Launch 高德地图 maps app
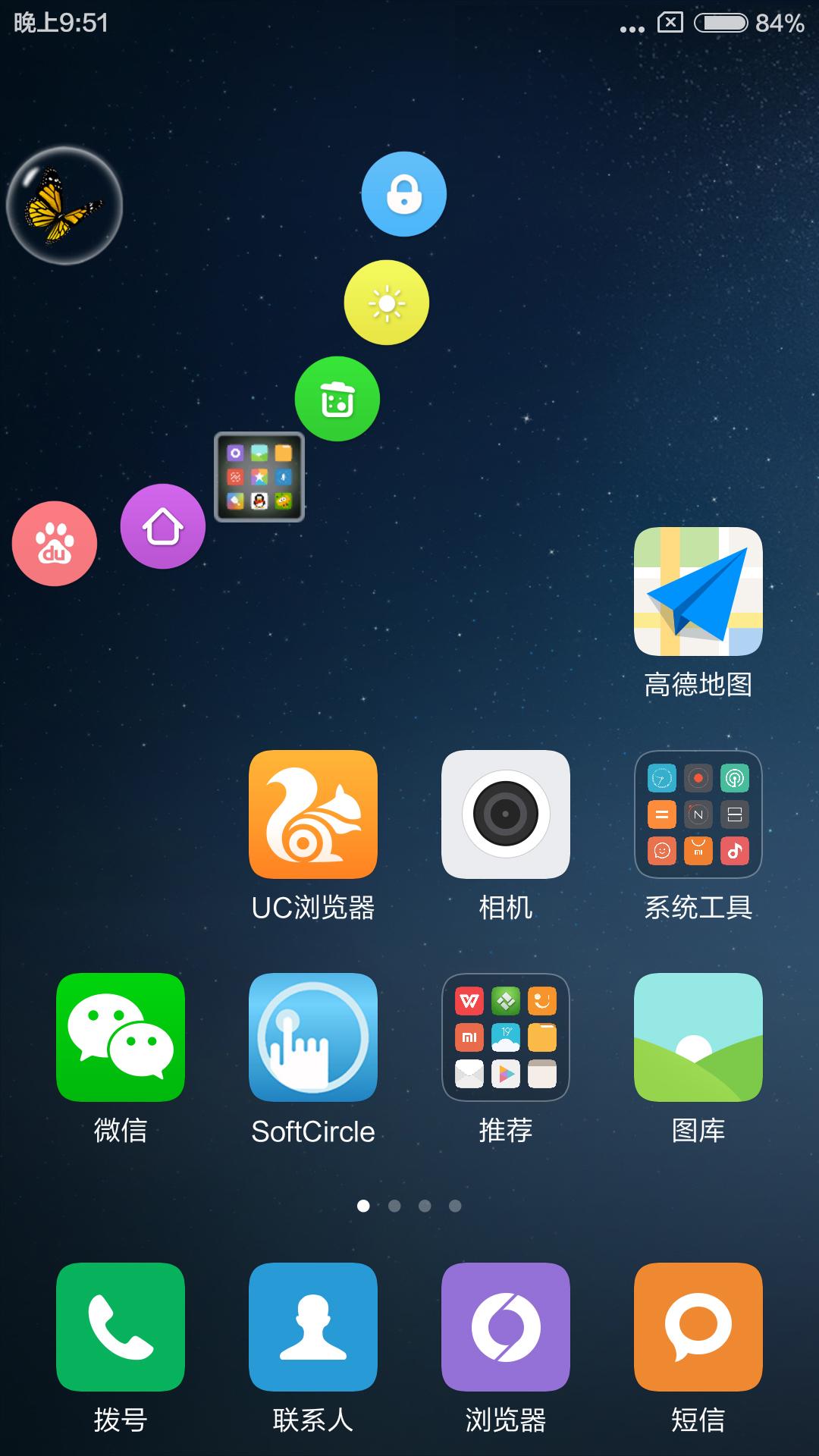 point(698,591)
